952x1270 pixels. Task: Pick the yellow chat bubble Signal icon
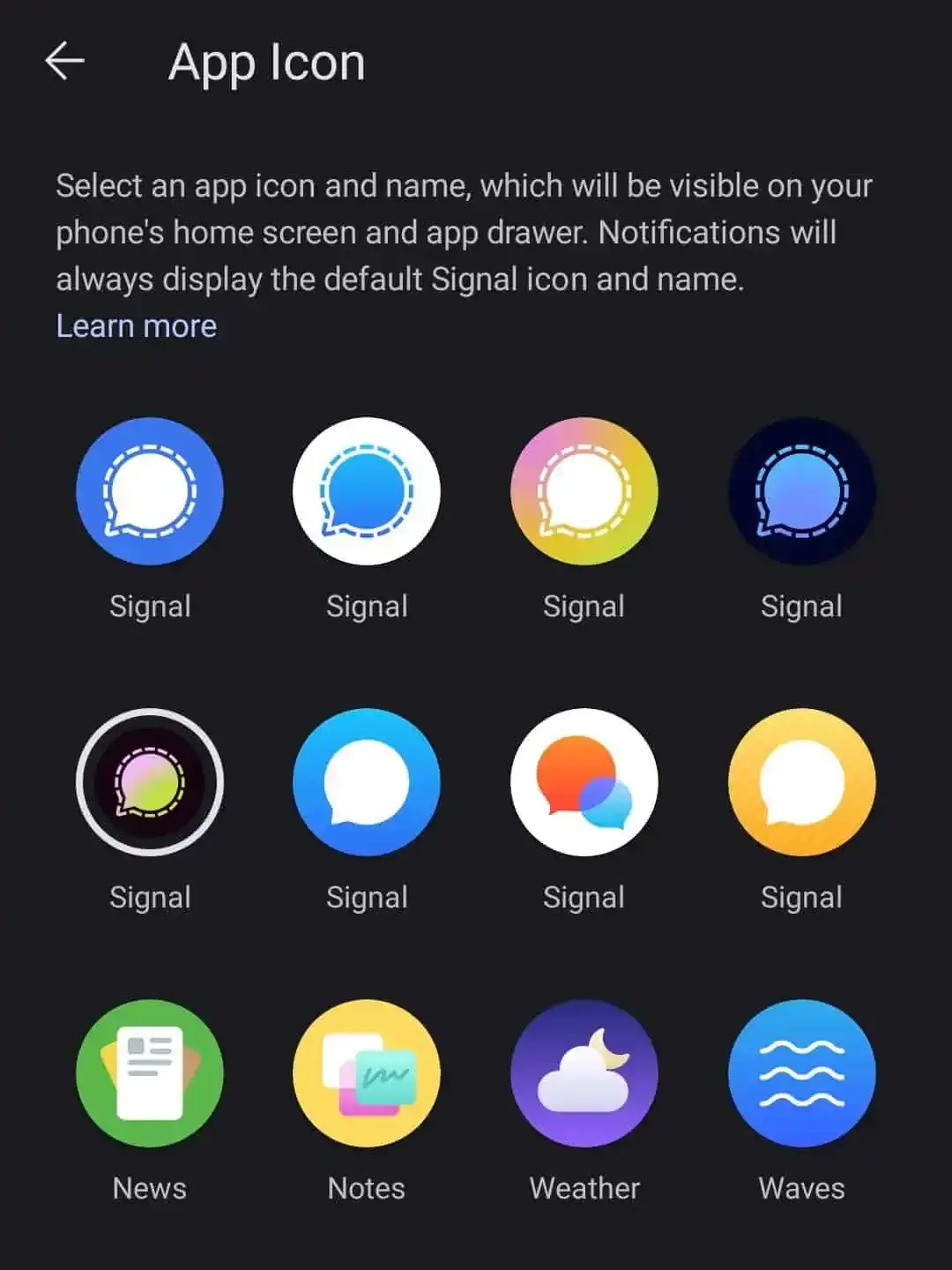tap(801, 782)
